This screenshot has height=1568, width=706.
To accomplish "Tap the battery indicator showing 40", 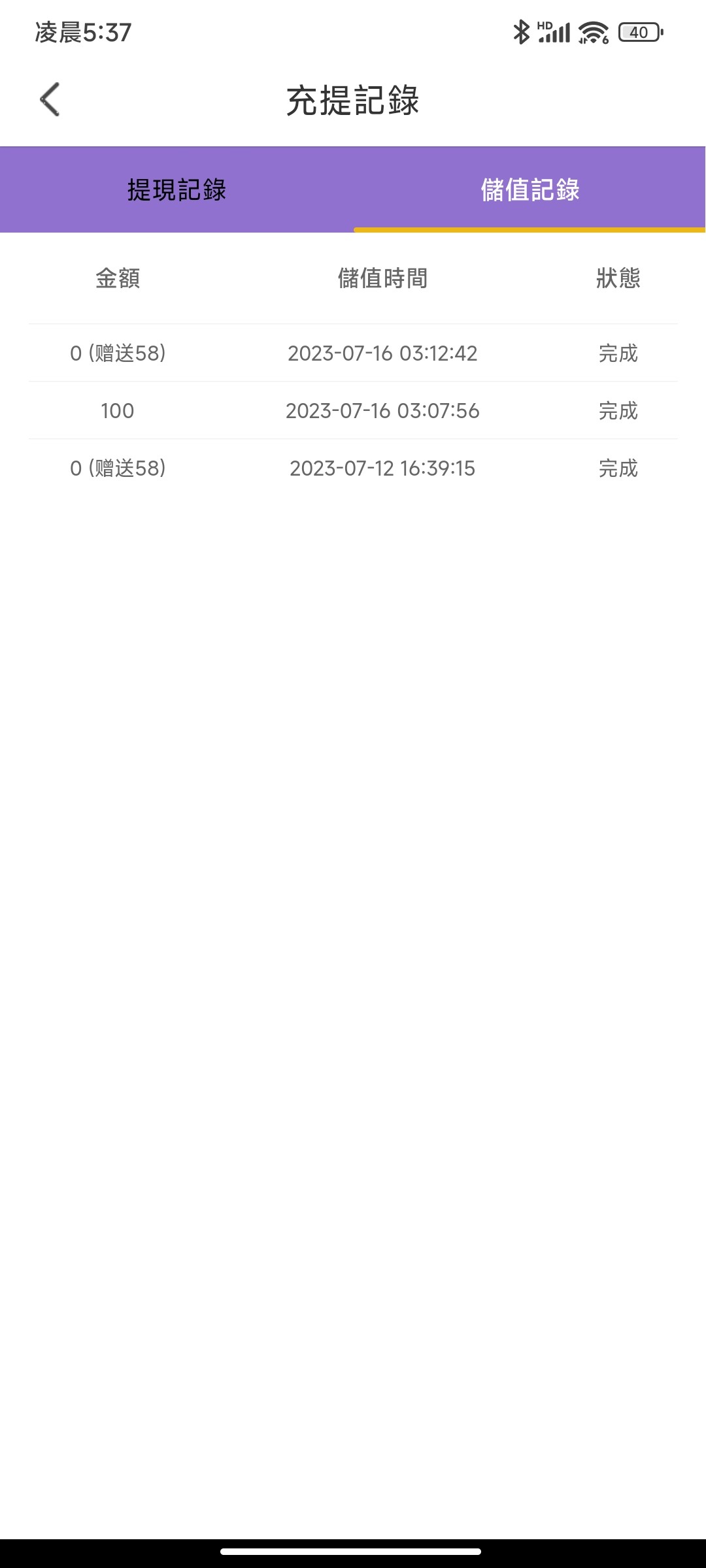I will coord(639,31).
